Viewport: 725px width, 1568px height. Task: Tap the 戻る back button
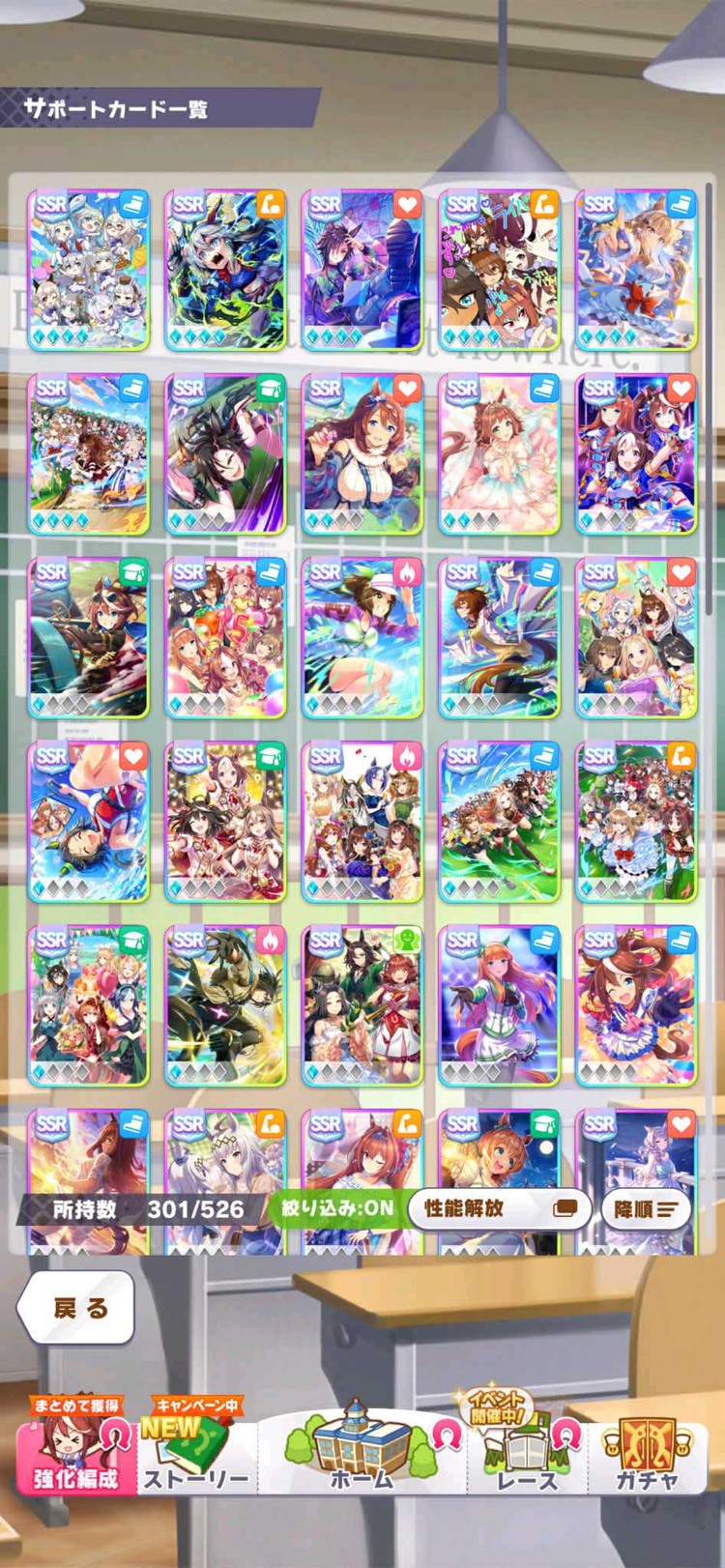point(77,1308)
